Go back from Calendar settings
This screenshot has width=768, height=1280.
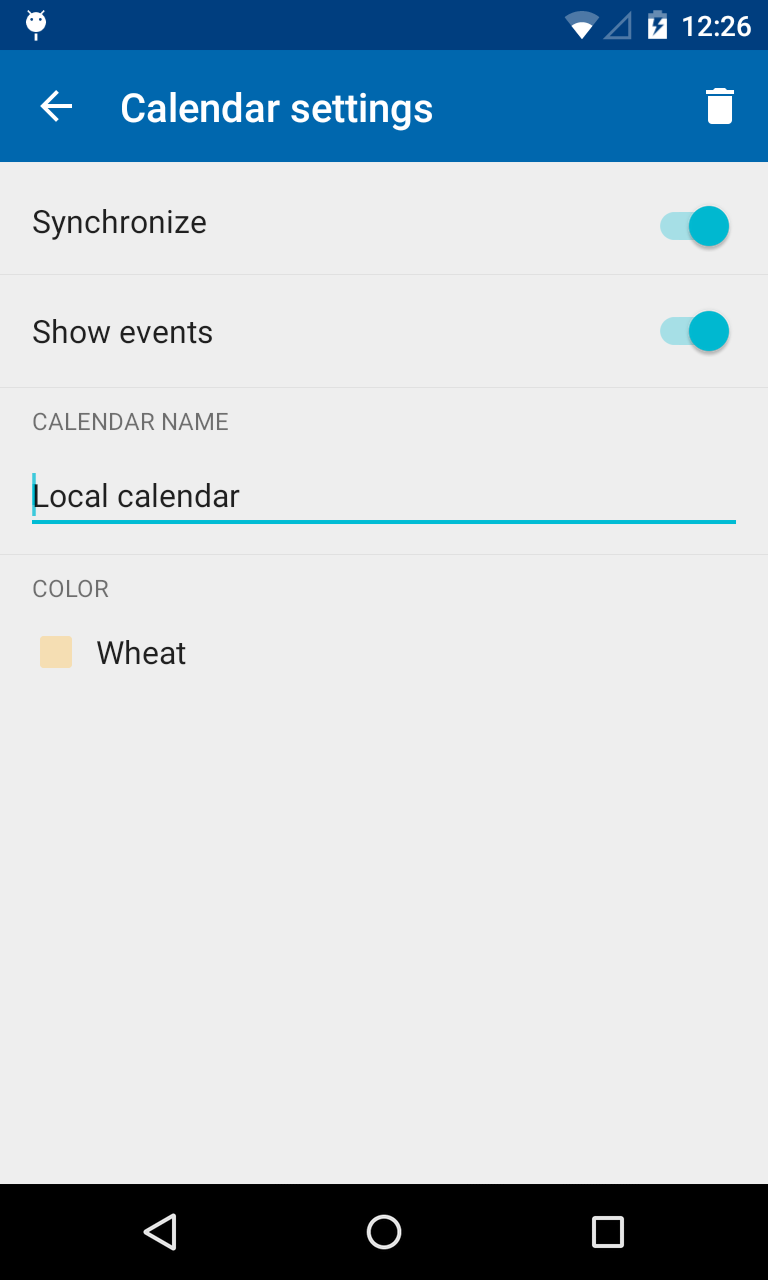[x=56, y=107]
